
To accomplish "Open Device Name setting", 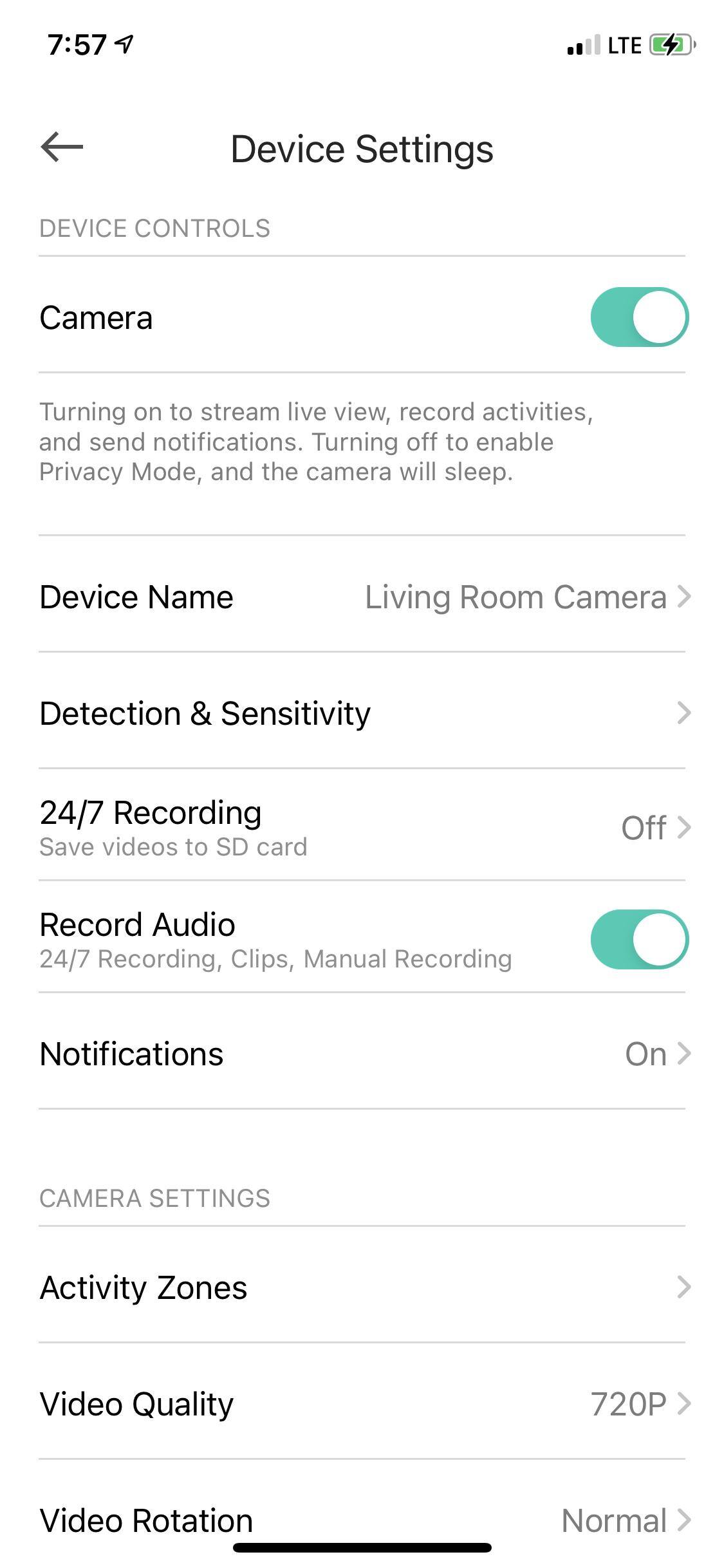I will point(362,597).
